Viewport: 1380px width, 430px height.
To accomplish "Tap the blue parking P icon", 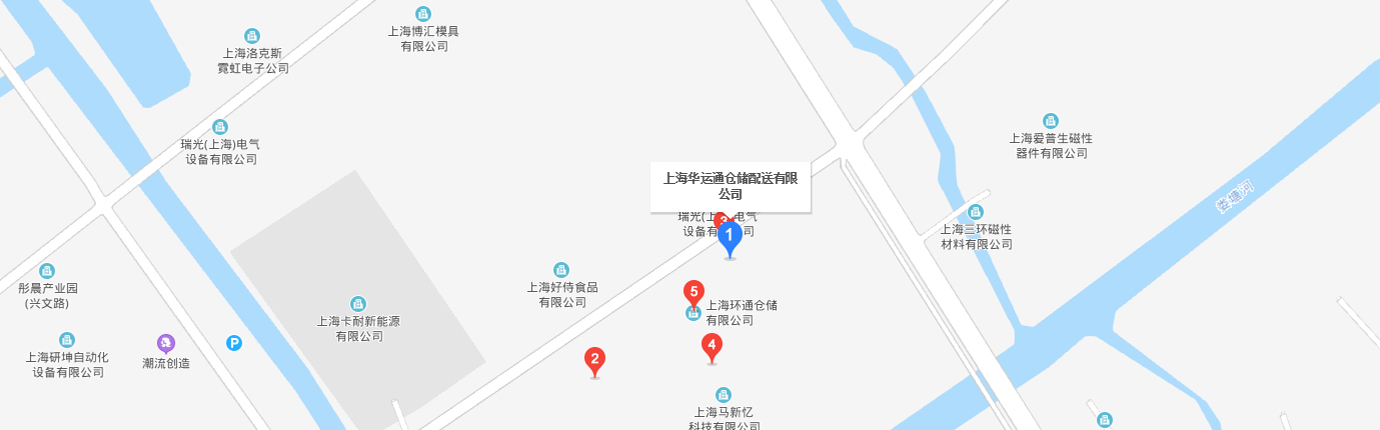I will [x=234, y=343].
